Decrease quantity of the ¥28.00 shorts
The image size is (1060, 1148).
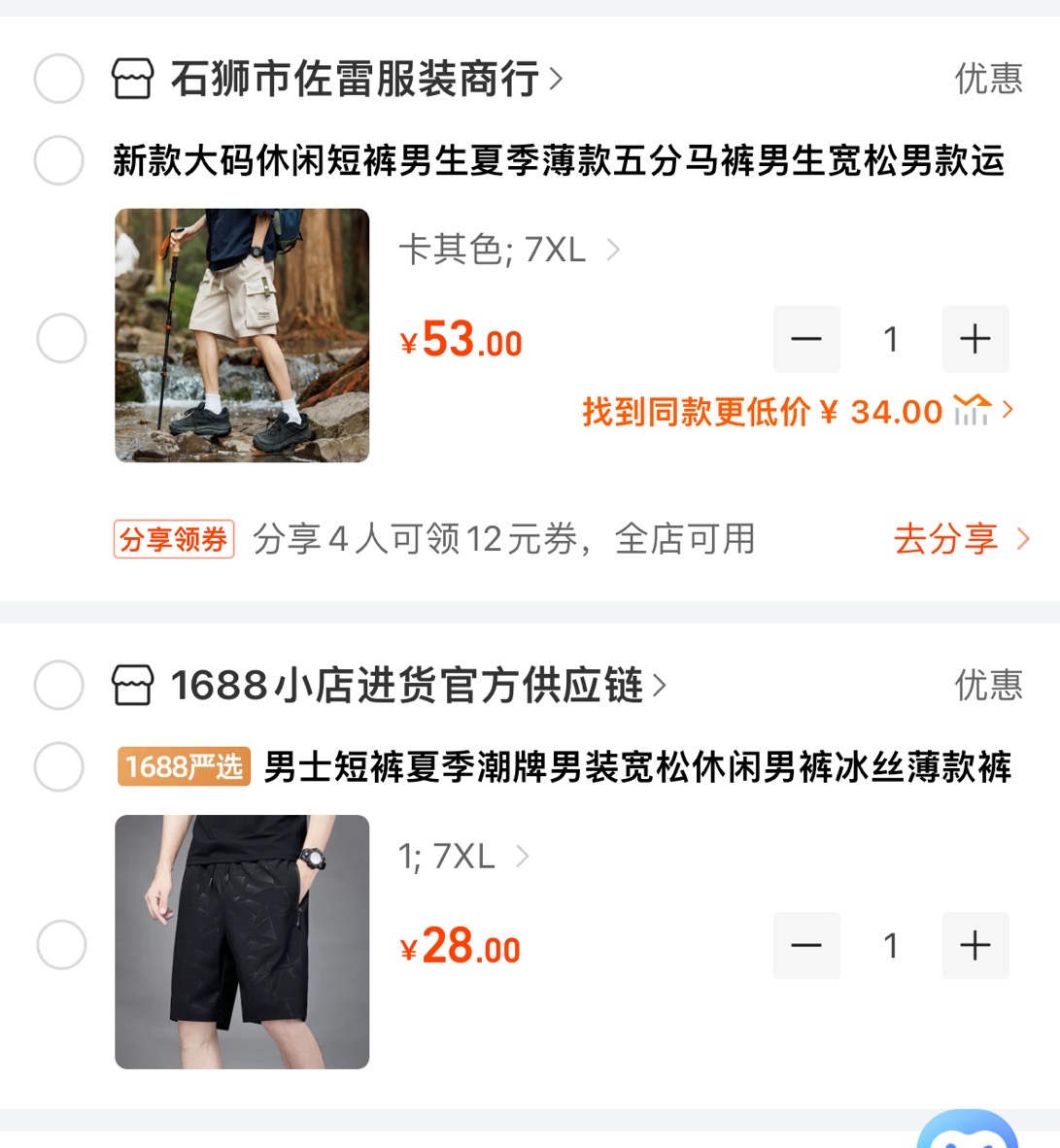point(806,945)
